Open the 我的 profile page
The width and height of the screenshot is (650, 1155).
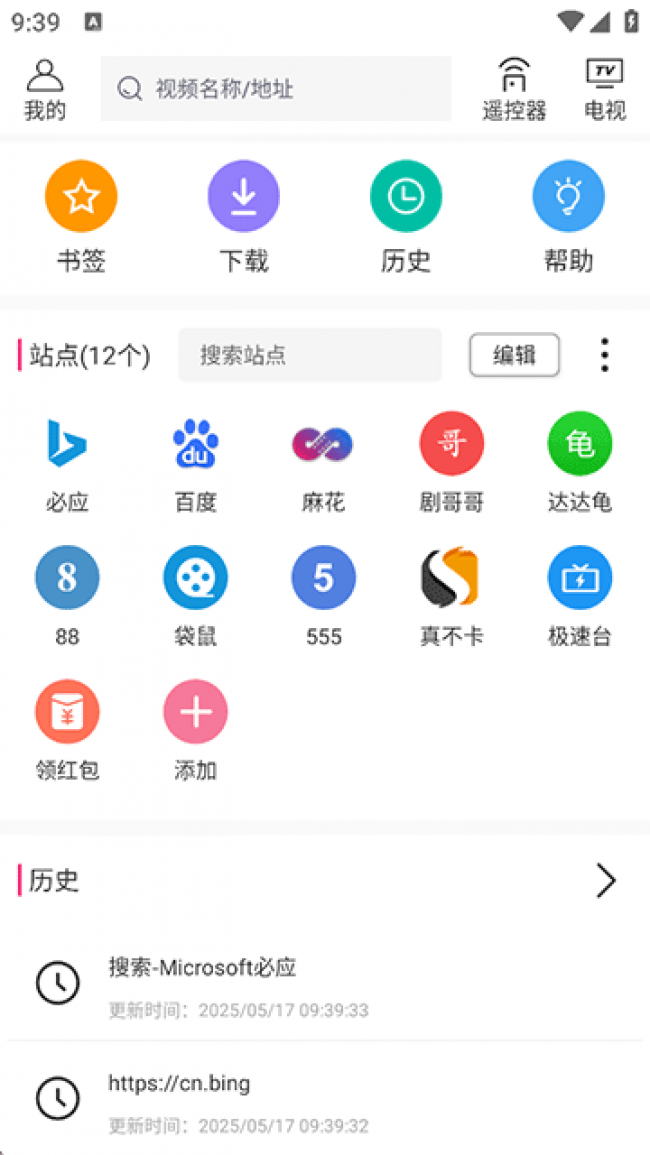pos(44,89)
